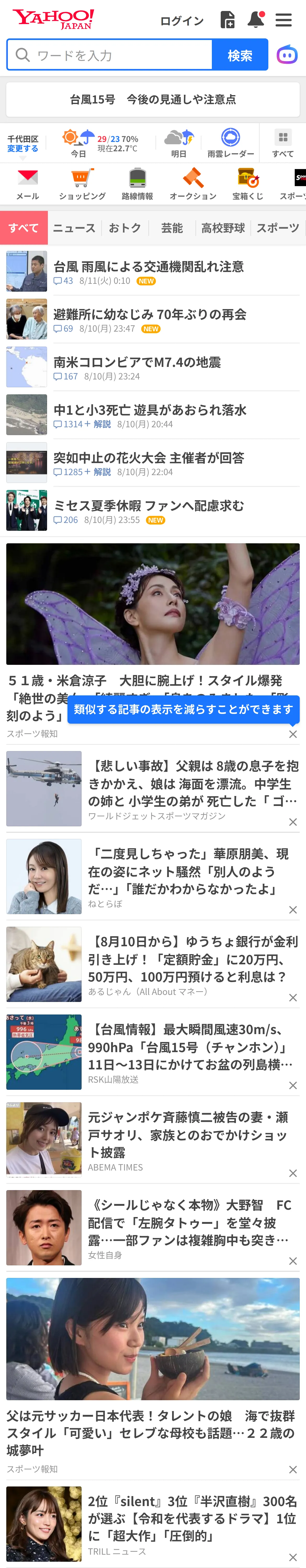The width and height of the screenshot is (306, 1568).
Task: Open the hamburger menu
Action: (x=284, y=20)
